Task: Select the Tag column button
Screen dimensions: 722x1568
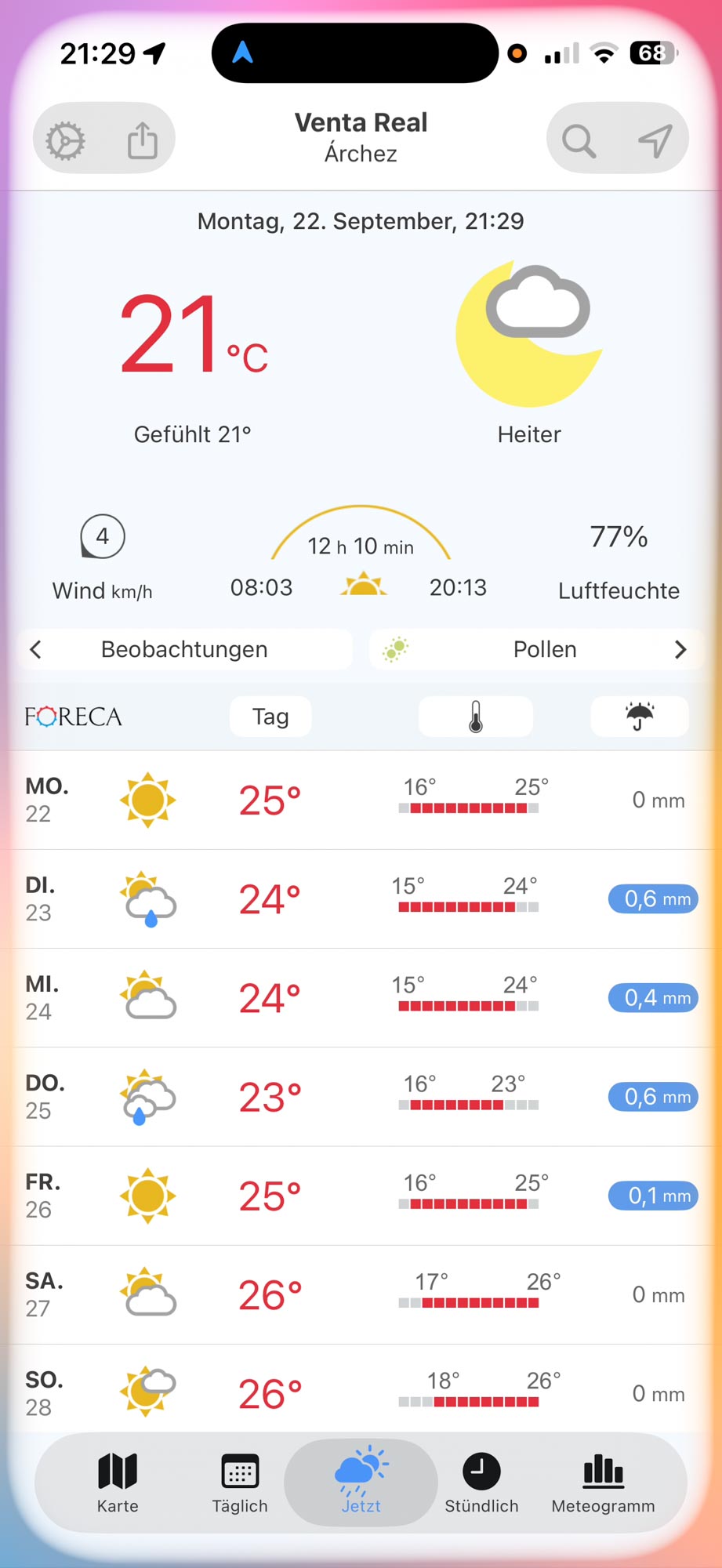Action: [270, 717]
